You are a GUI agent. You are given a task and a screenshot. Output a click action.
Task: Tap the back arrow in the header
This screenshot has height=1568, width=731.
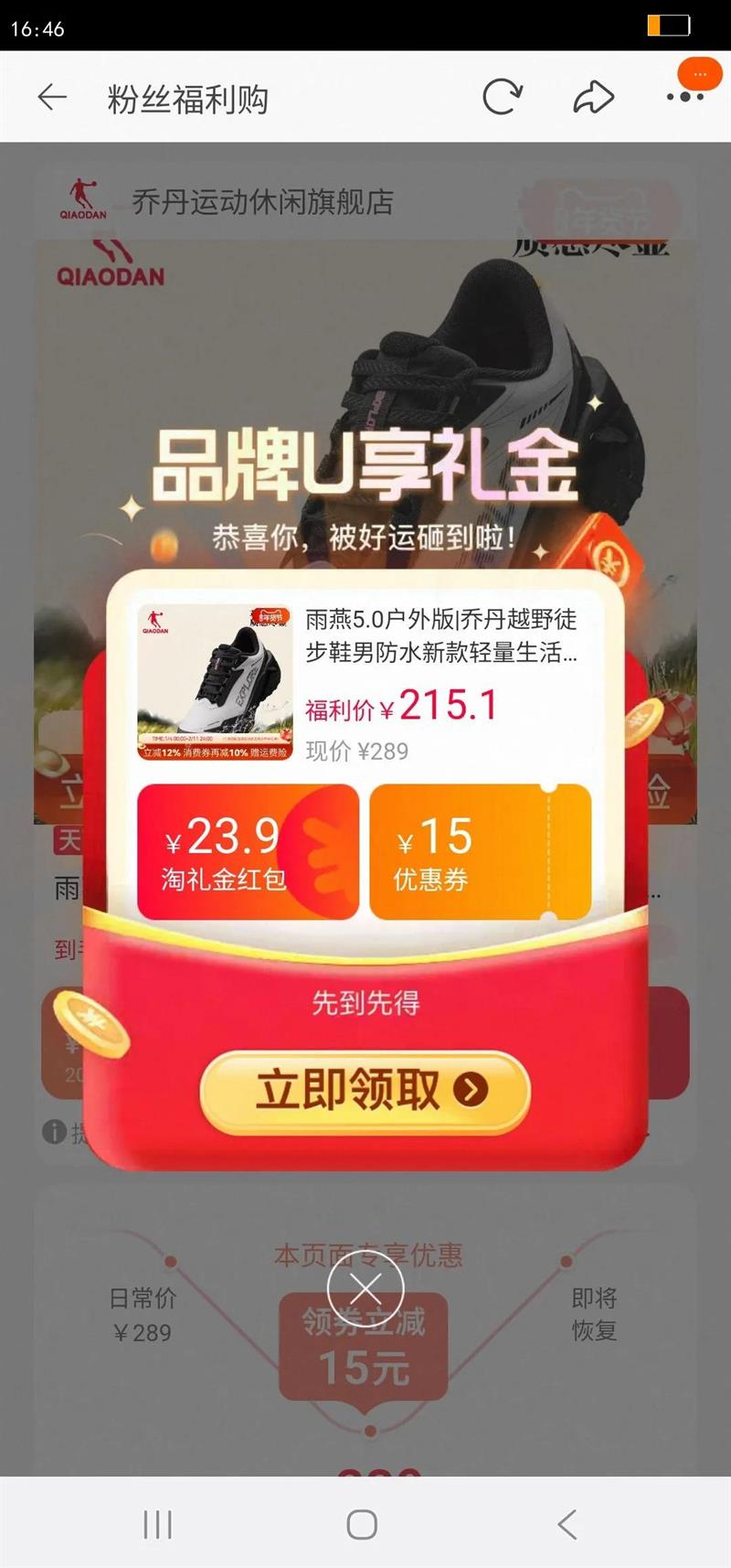point(52,97)
